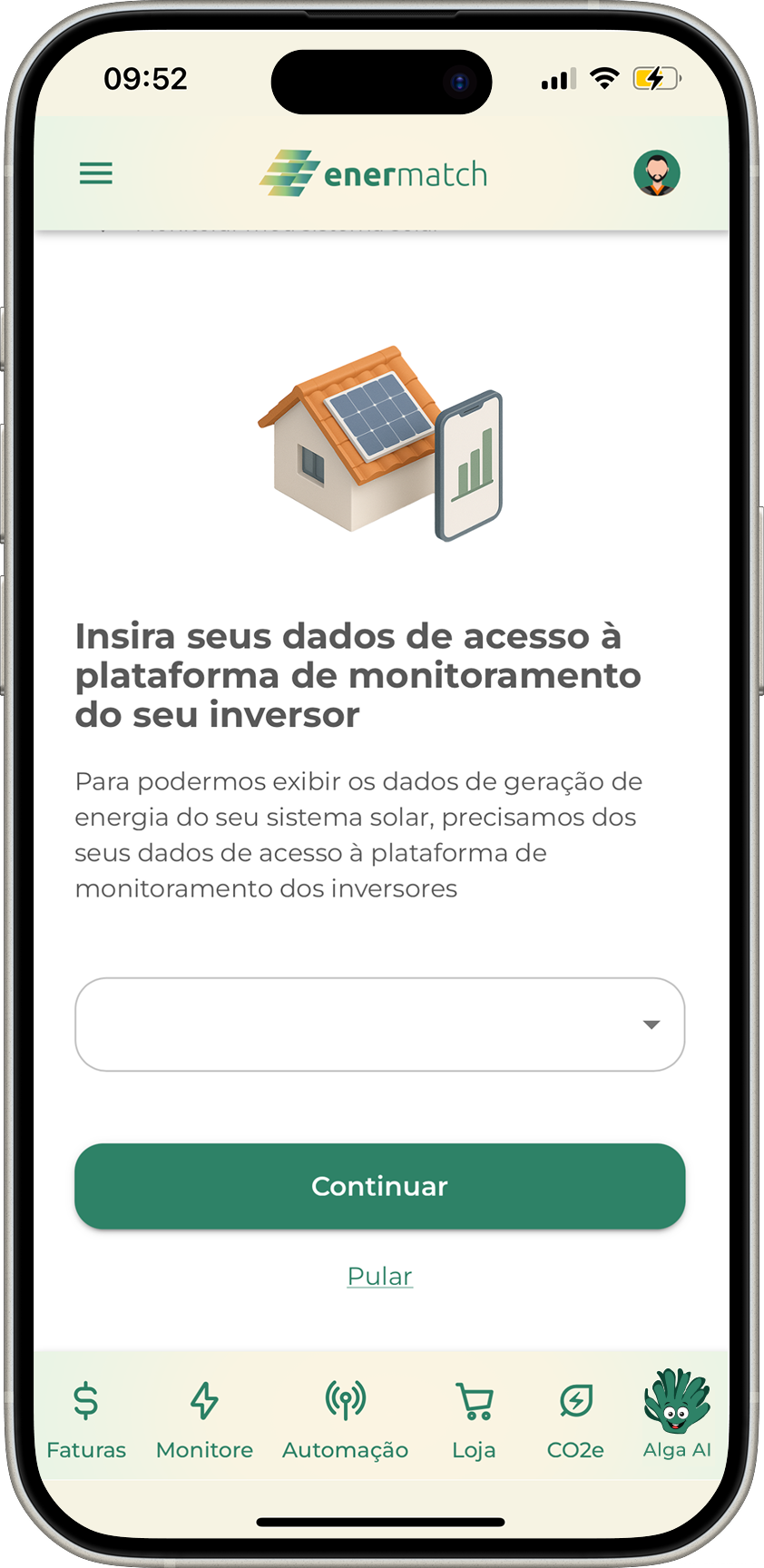Tap the Continuar button
Screen dimensions: 764x1568
click(x=379, y=1186)
